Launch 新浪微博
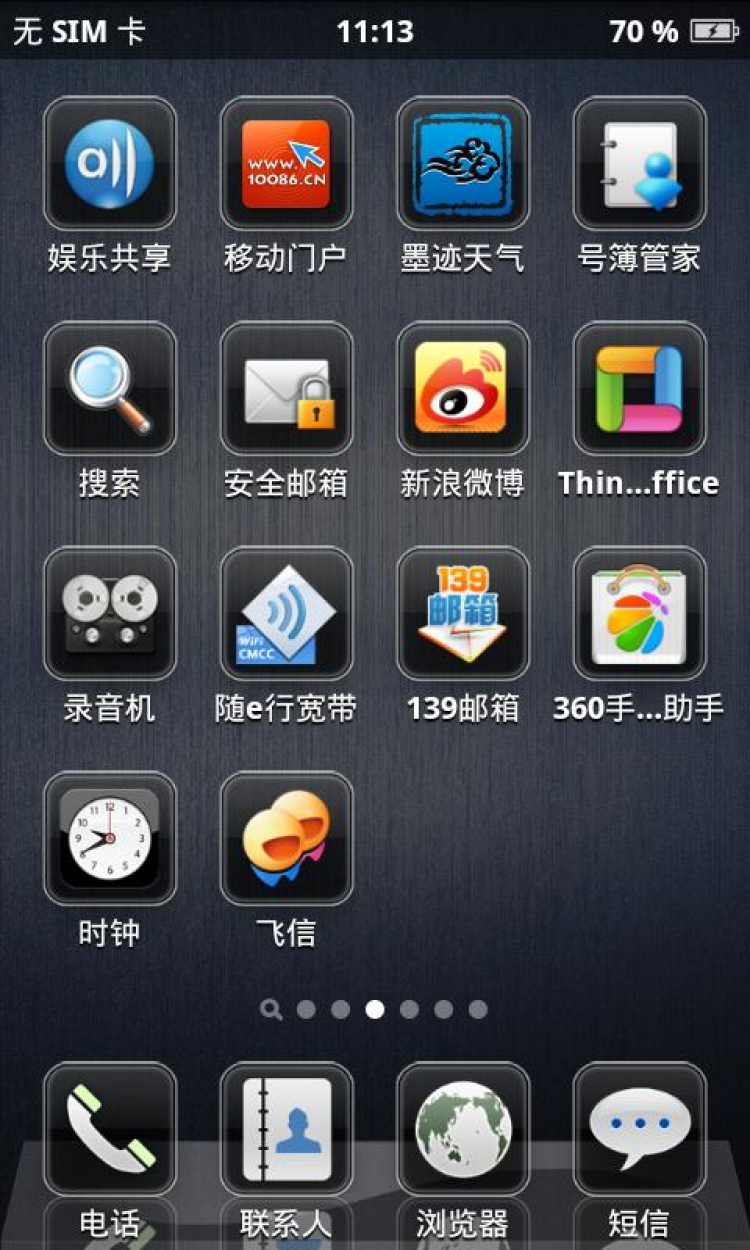This screenshot has height=1250, width=750. (462, 388)
